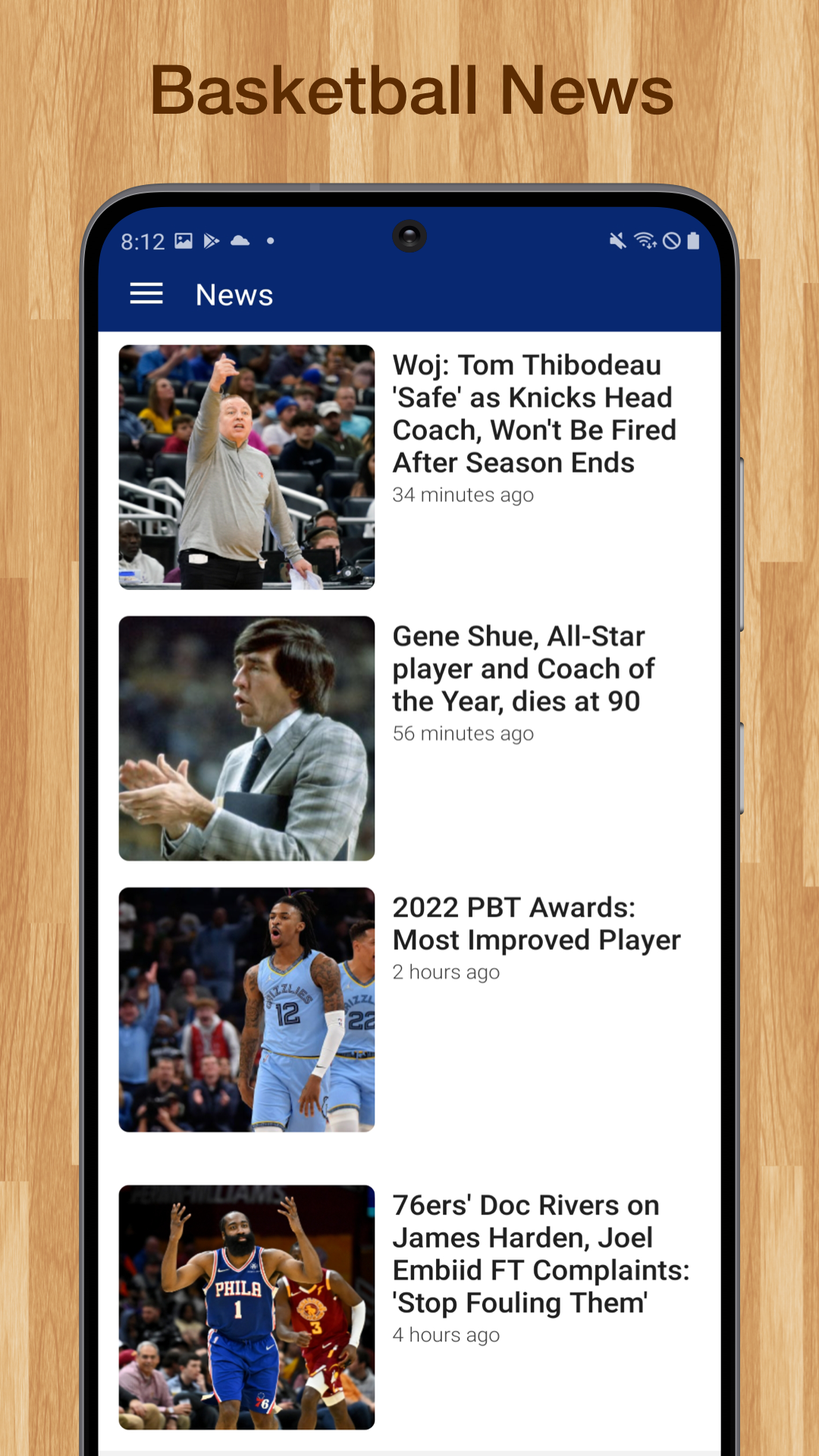This screenshot has width=819, height=1456.
Task: Click the status bar clock
Action: (144, 240)
